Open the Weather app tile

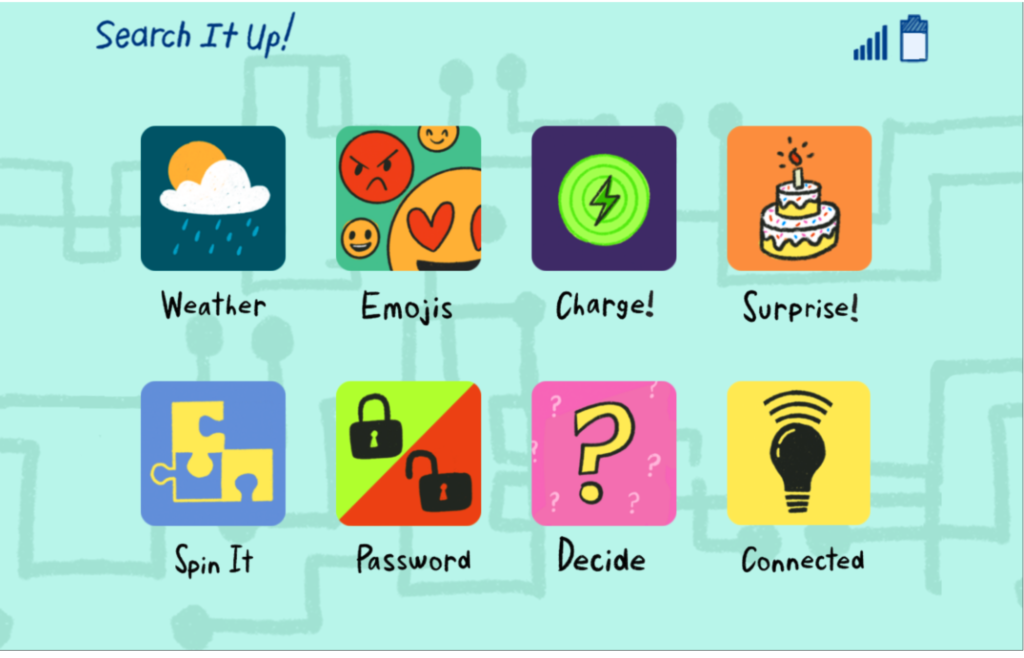tap(213, 198)
